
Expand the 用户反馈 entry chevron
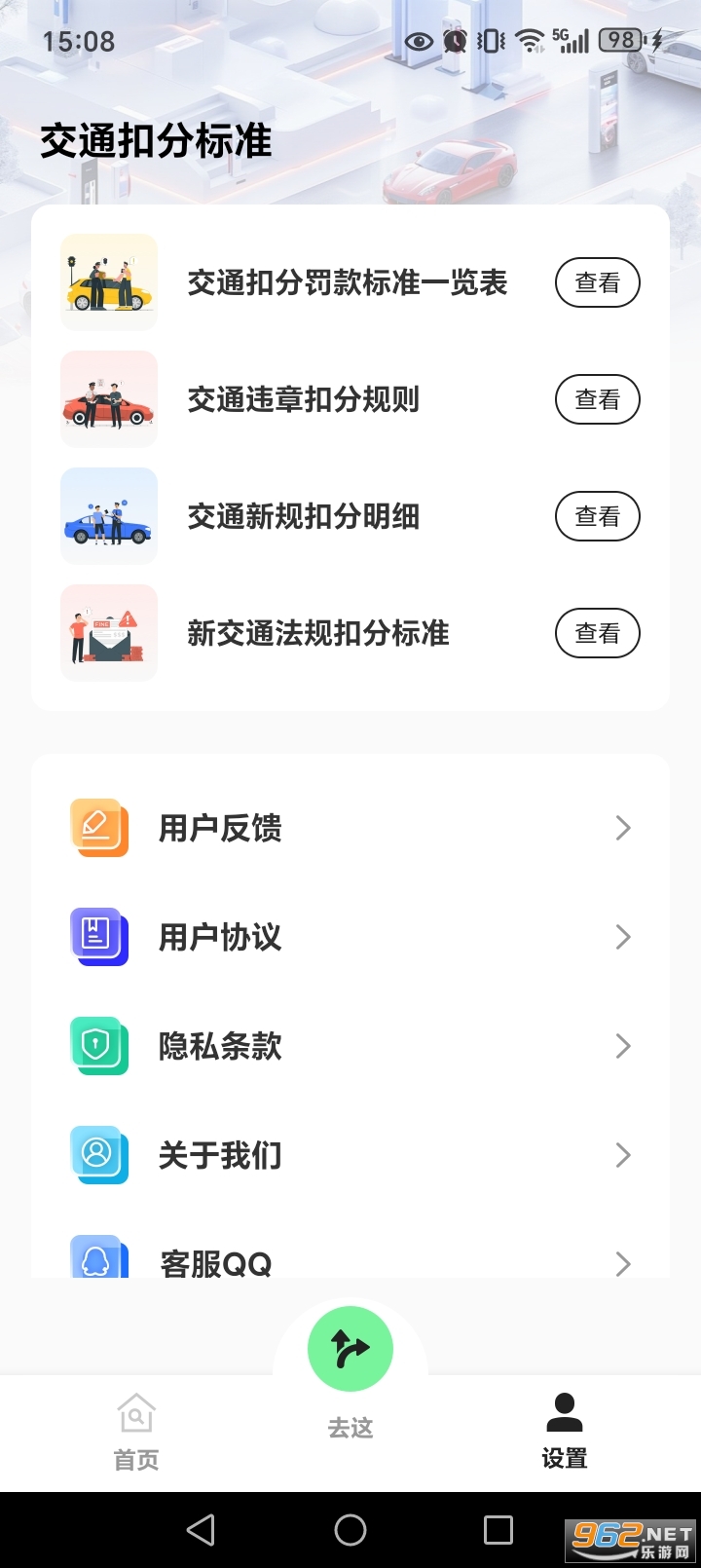(x=623, y=828)
